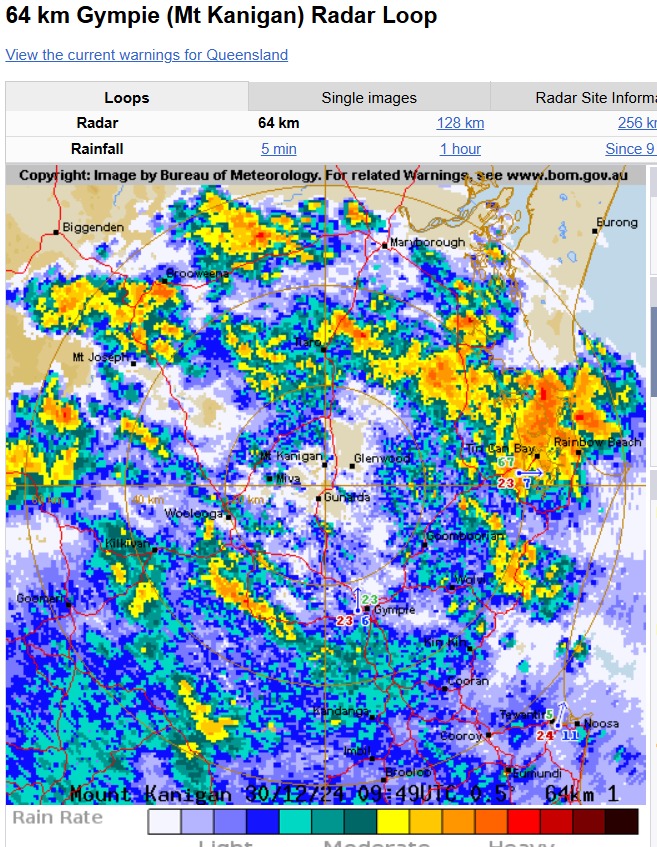Show the 5 min rainfall view
Viewport: 657px width, 847px height.
pyautogui.click(x=279, y=149)
